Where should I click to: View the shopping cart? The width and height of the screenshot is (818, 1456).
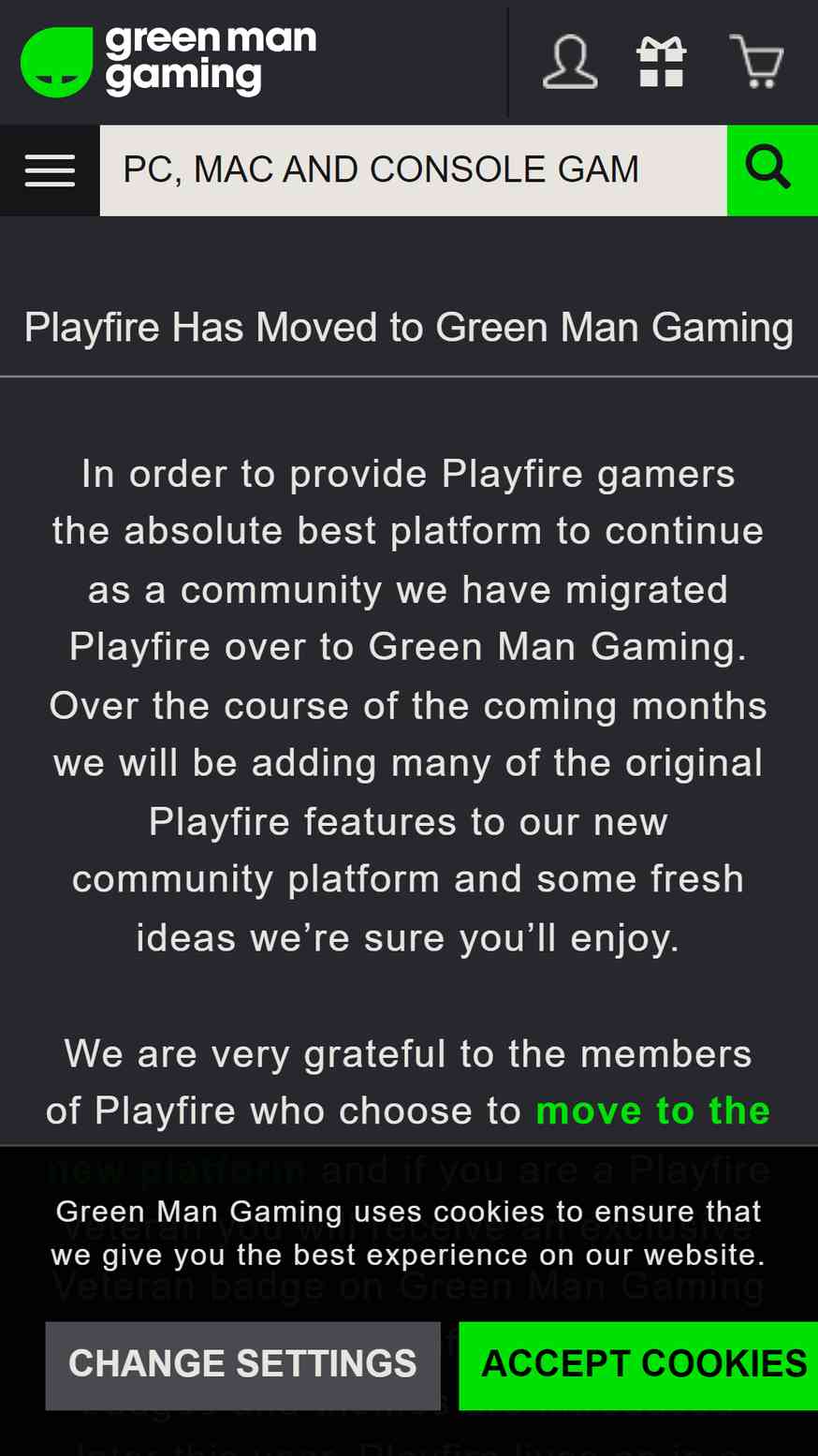(756, 62)
